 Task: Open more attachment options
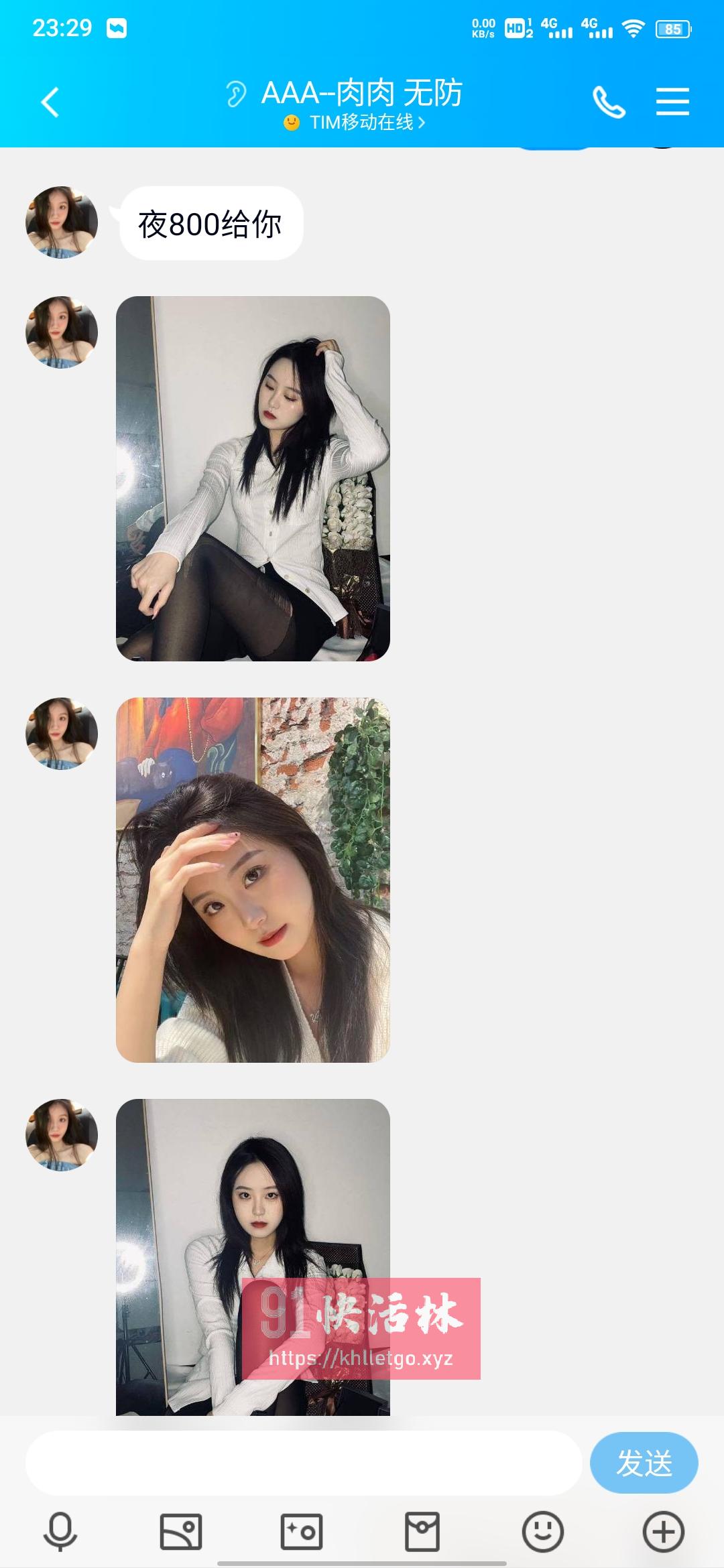pyautogui.click(x=663, y=1532)
